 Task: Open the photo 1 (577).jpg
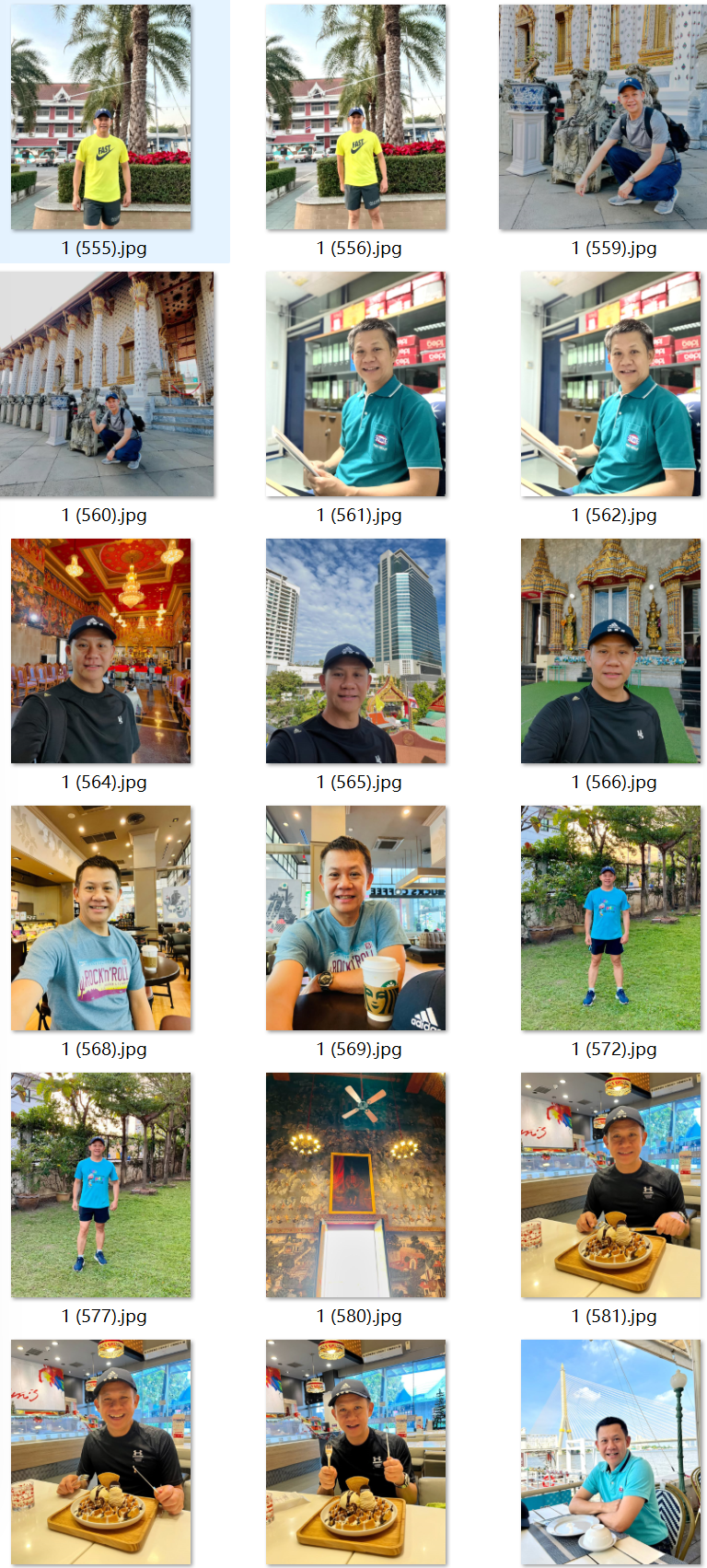tap(101, 1185)
